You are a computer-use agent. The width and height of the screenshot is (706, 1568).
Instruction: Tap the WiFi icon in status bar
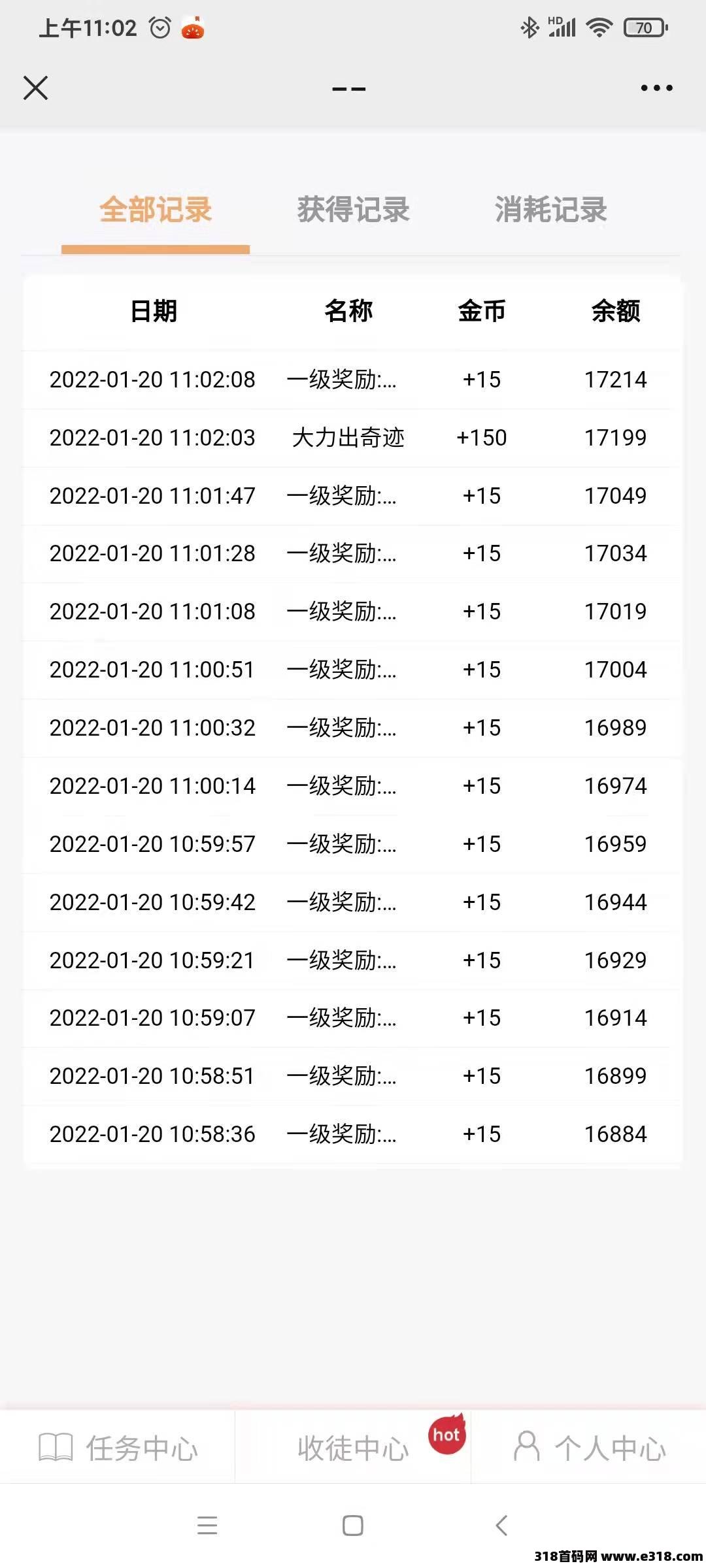(x=597, y=27)
